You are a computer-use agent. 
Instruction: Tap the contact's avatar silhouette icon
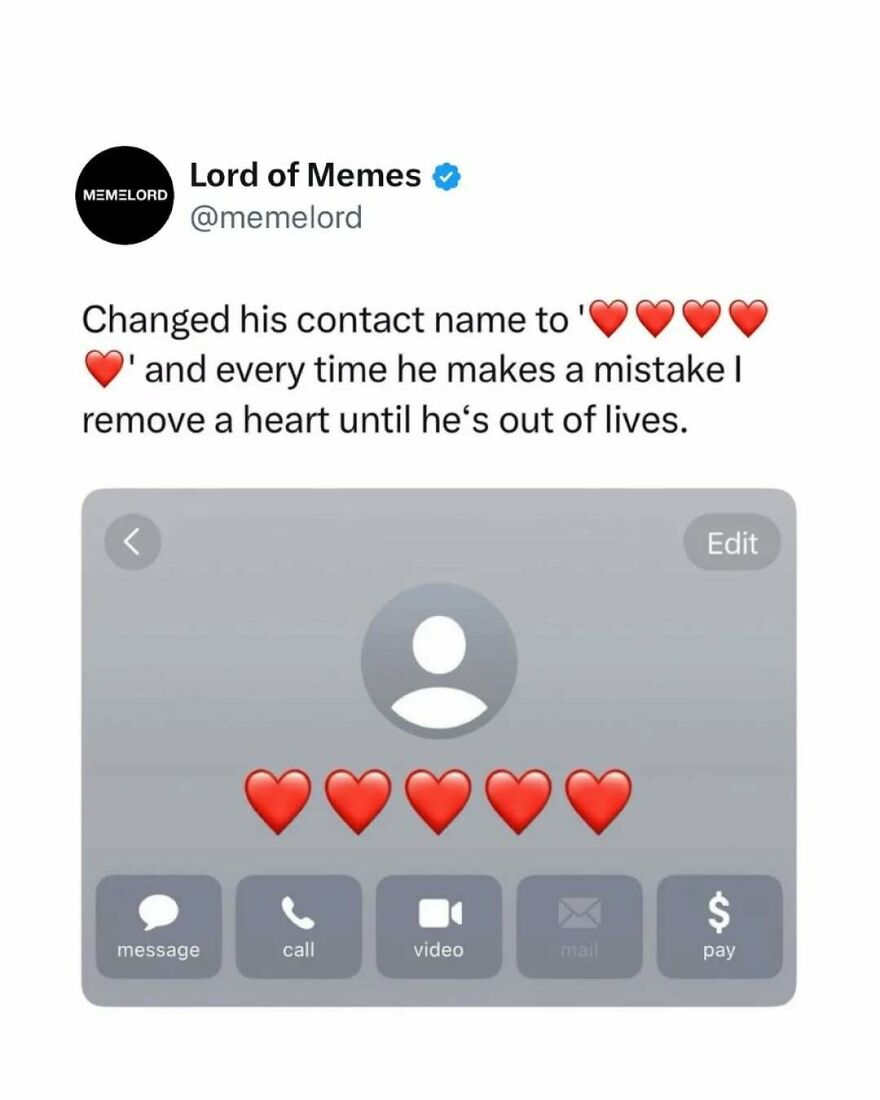coord(438,662)
